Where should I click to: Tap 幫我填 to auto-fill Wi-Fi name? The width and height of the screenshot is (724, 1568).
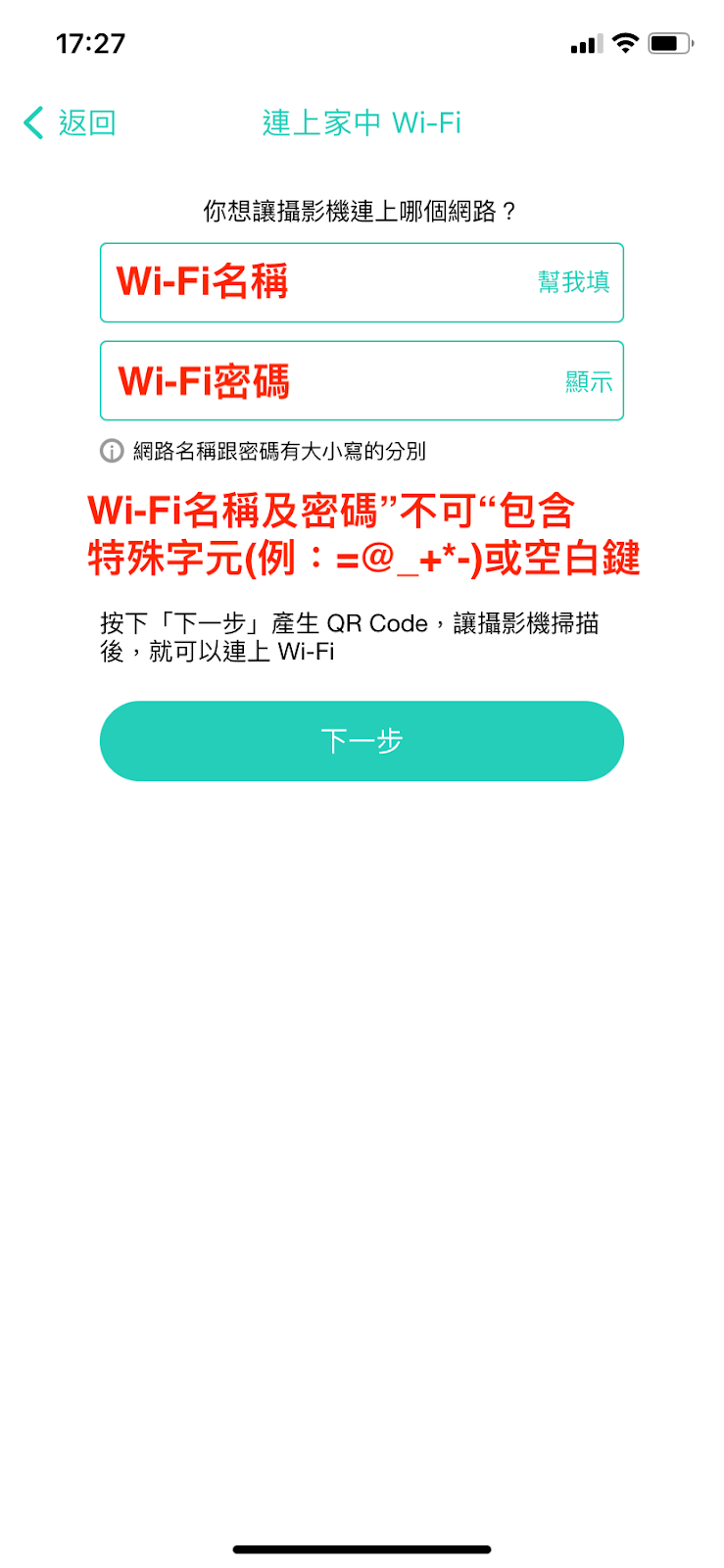point(574,282)
